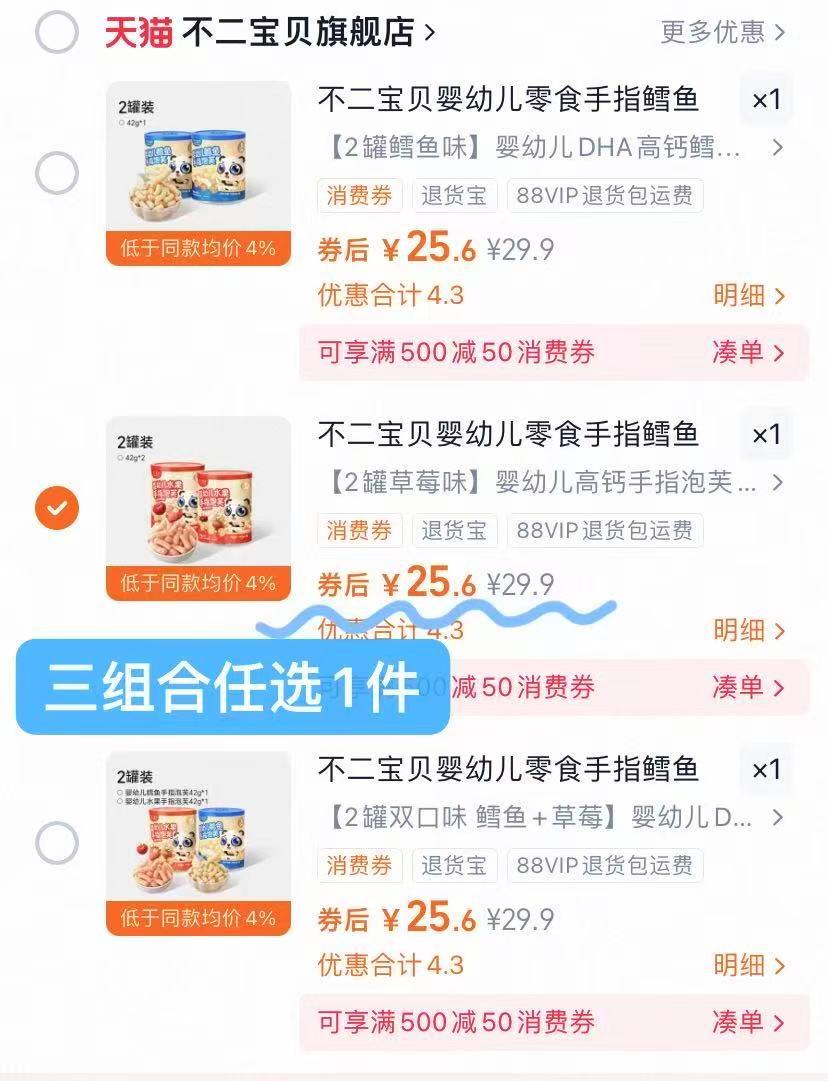Open details via 明细 arrow on first product
The width and height of the screenshot is (828, 1081).
click(x=747, y=297)
